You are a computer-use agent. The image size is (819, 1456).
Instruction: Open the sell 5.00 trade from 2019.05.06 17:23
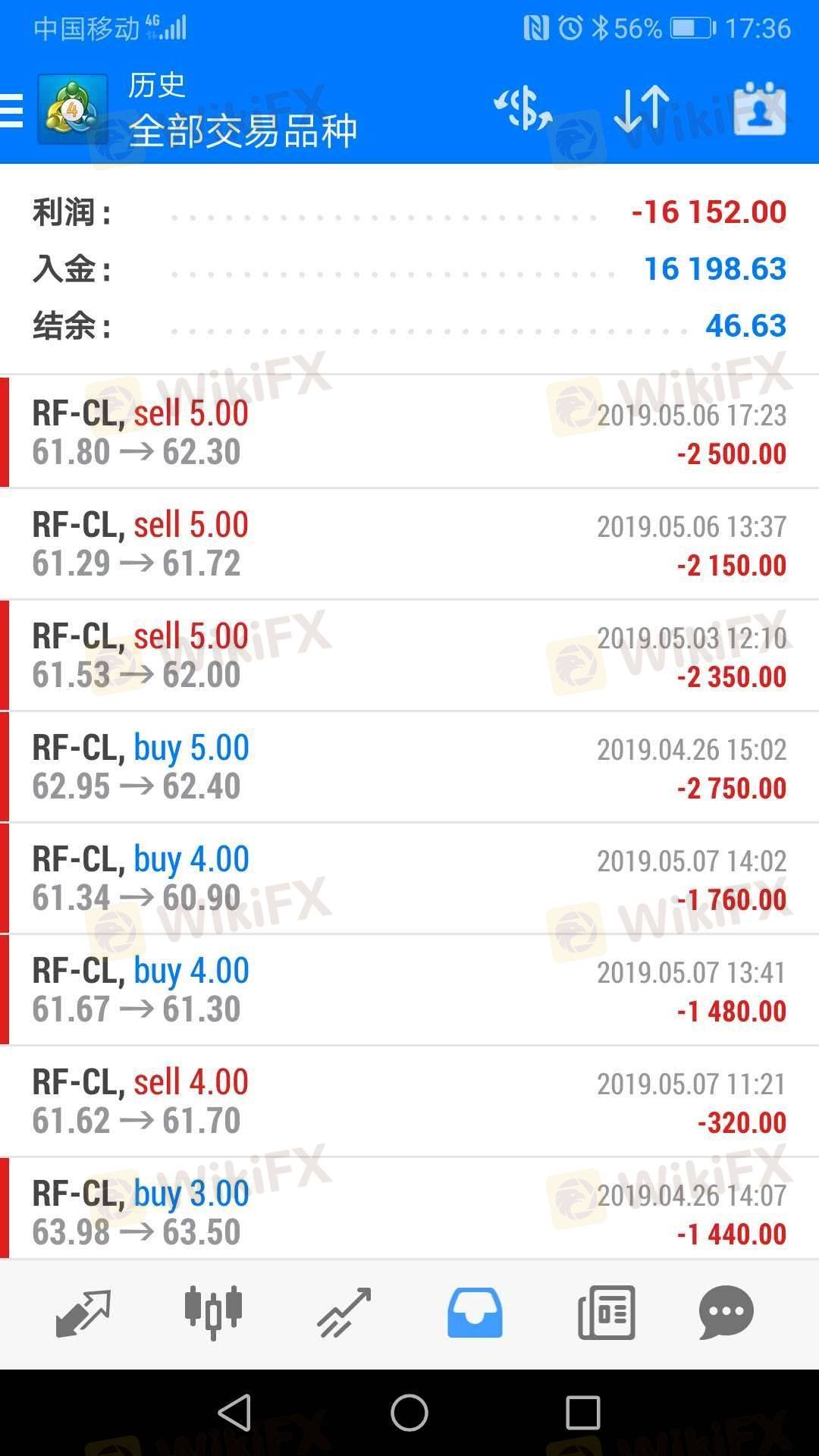point(409,432)
